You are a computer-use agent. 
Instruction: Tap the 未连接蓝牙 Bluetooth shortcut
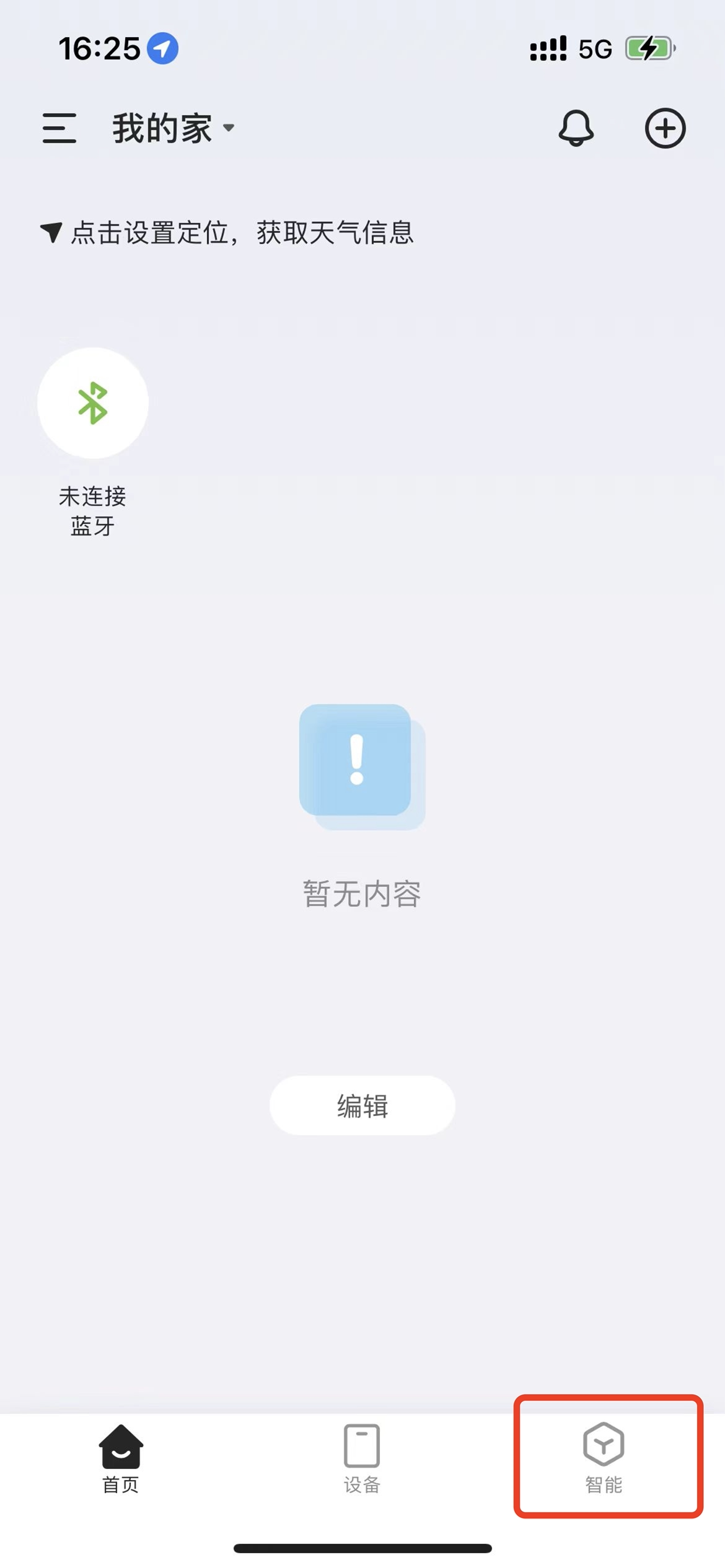click(x=93, y=442)
